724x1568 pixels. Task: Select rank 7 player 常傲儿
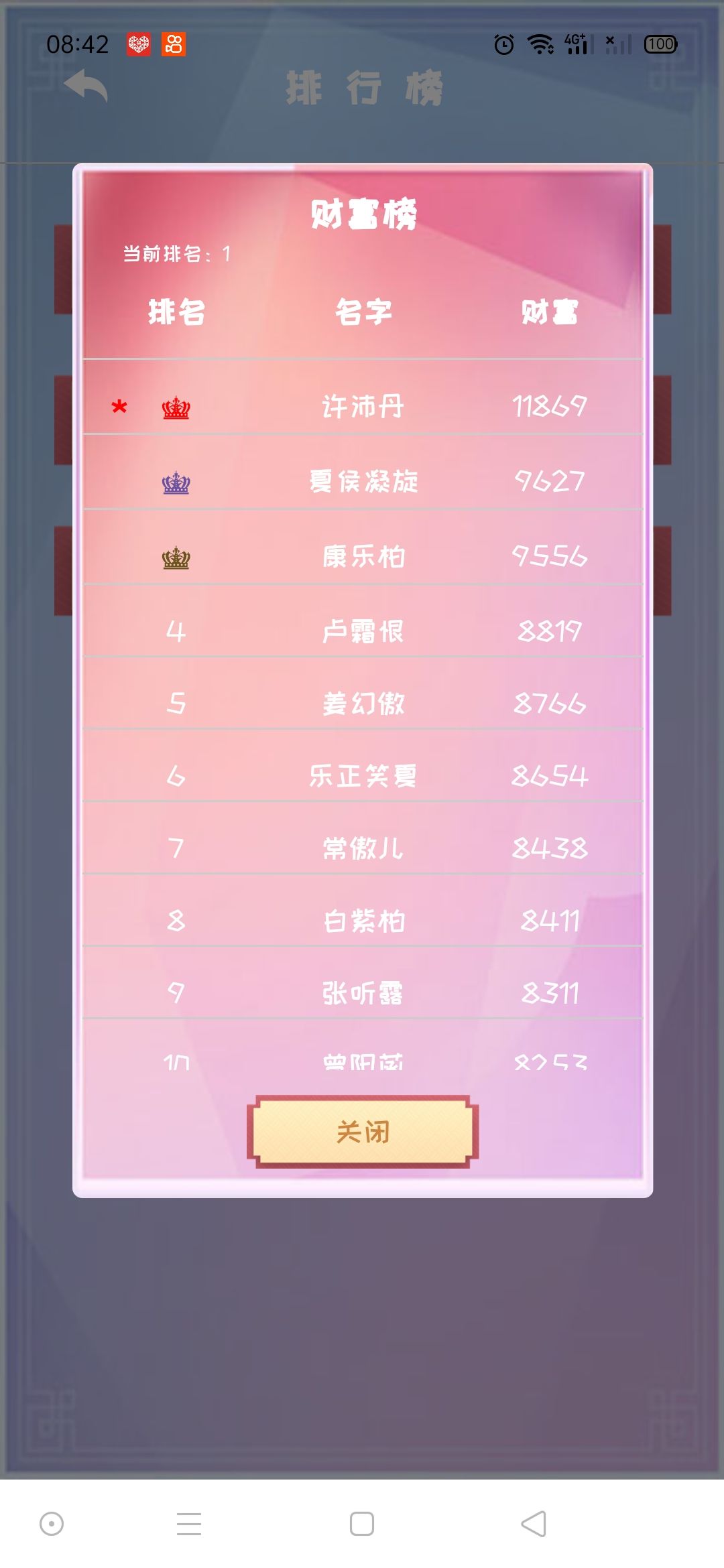[362, 848]
